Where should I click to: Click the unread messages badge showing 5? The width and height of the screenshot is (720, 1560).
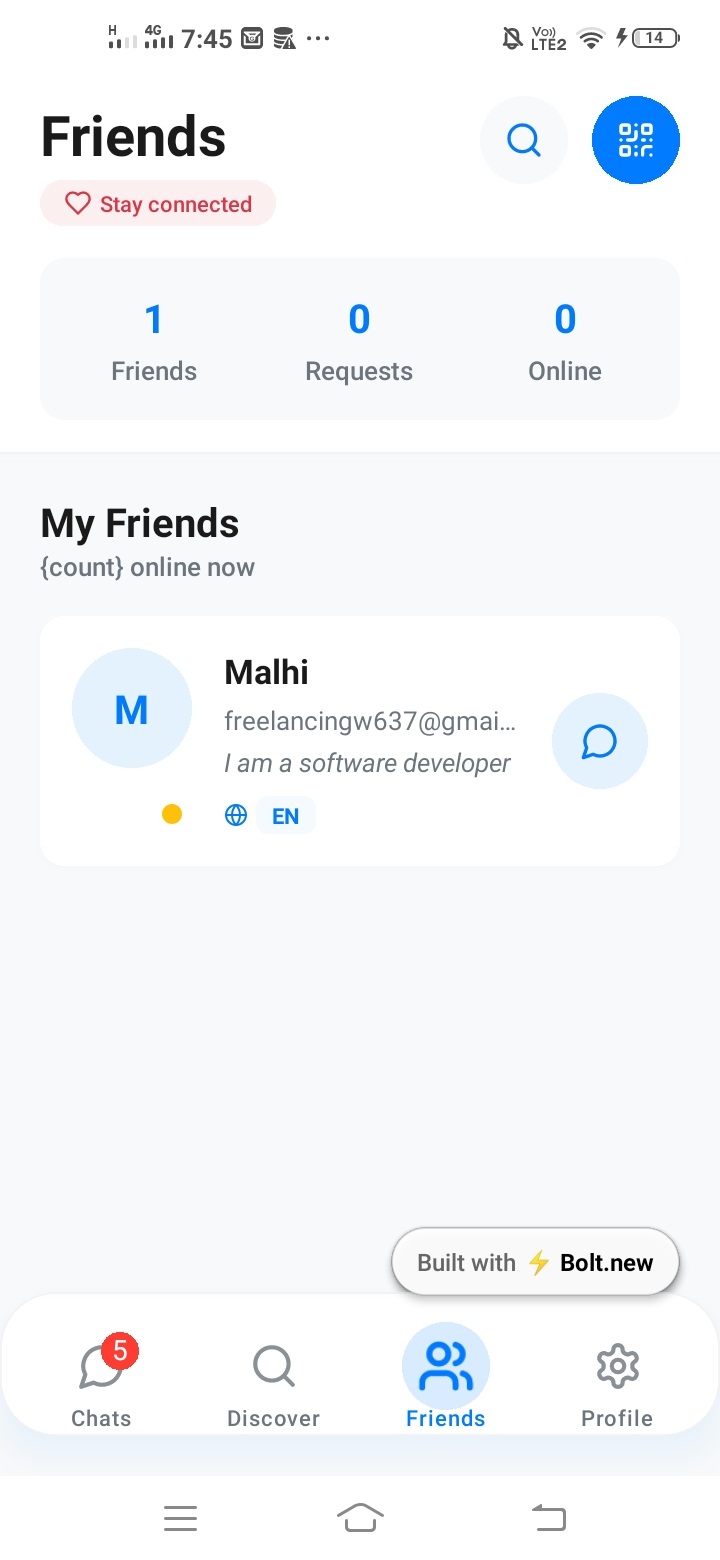(119, 1351)
